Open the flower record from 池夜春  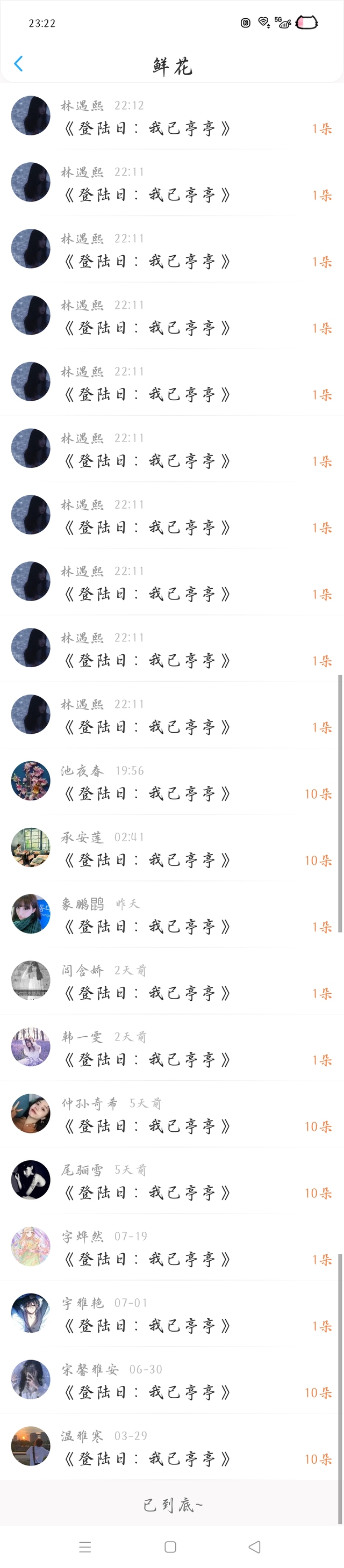(x=171, y=781)
